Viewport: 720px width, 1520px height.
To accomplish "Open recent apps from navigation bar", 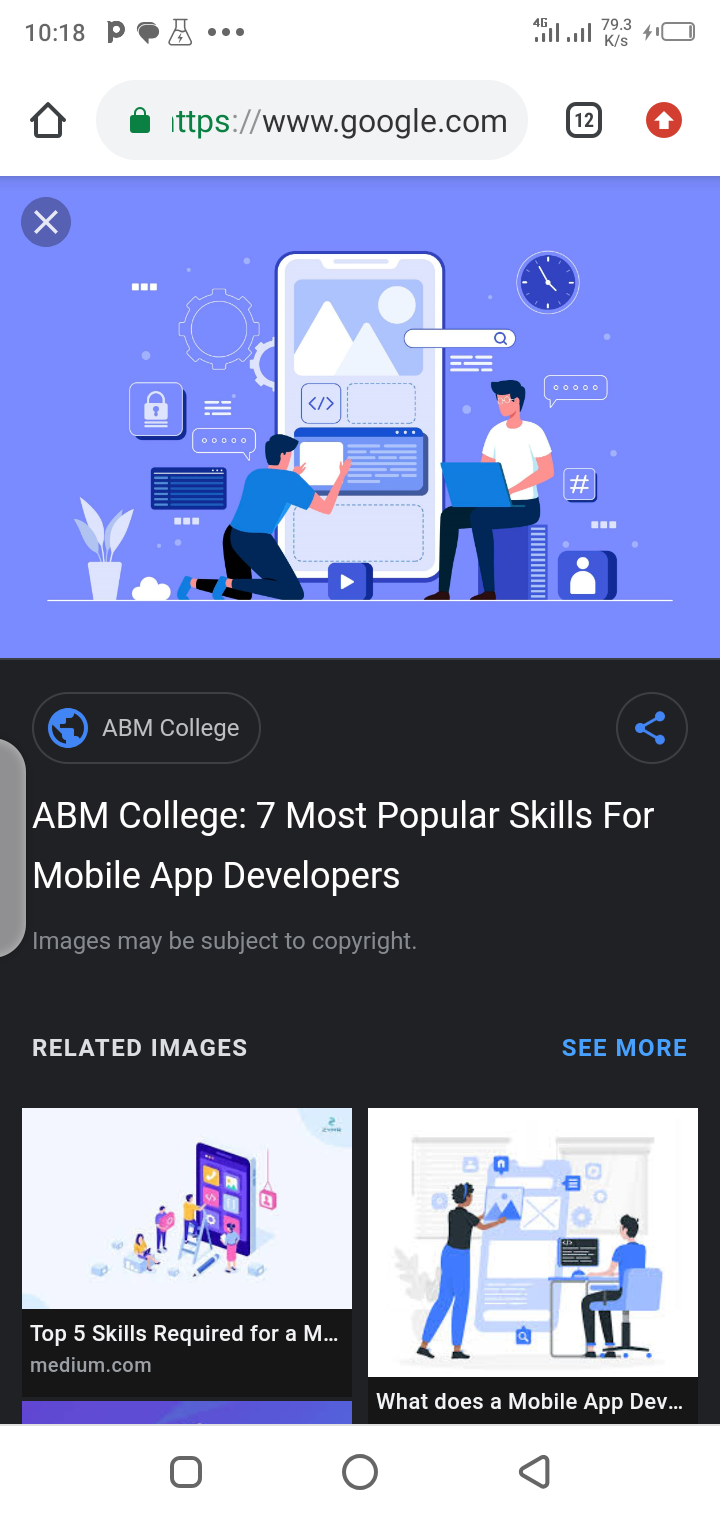I will pyautogui.click(x=186, y=1471).
